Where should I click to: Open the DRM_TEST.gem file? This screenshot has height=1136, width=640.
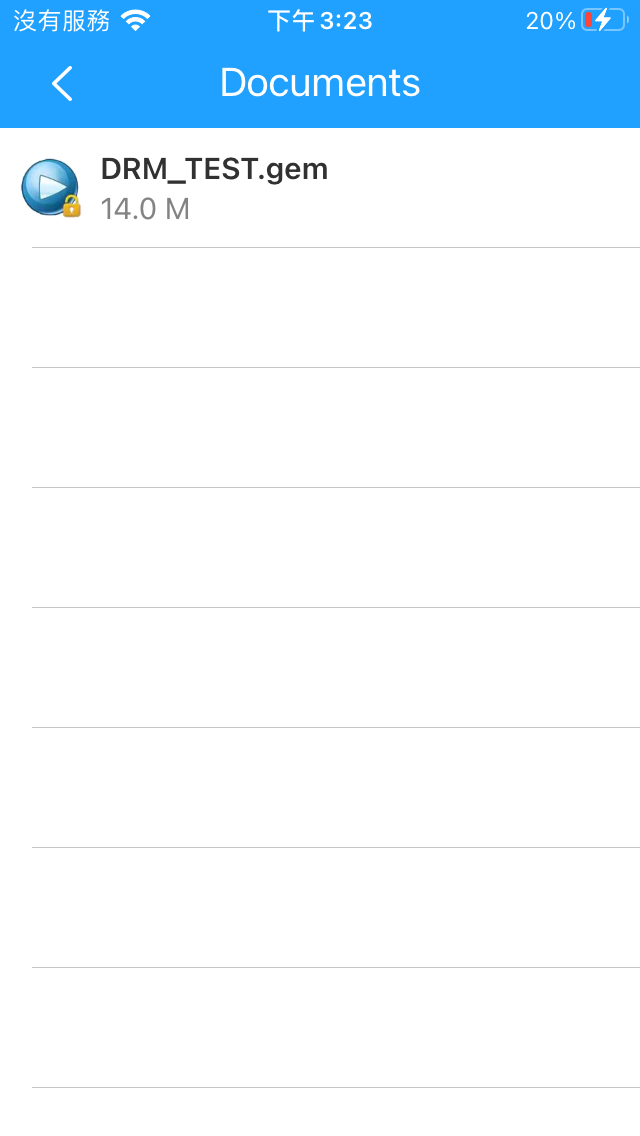point(320,188)
